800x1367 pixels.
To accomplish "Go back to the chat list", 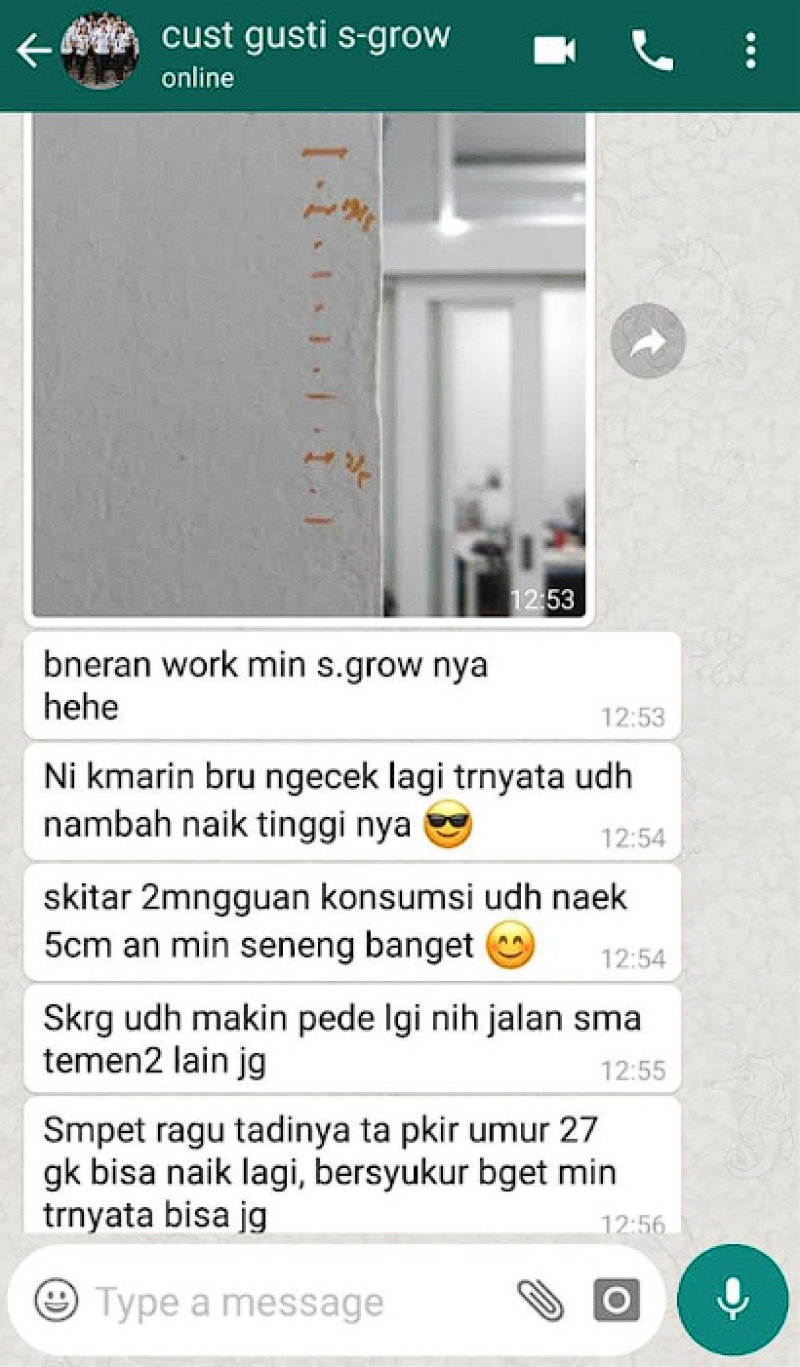I will (x=33, y=52).
